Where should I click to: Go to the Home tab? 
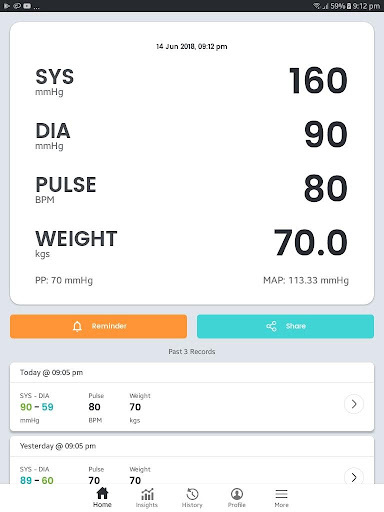click(102, 497)
